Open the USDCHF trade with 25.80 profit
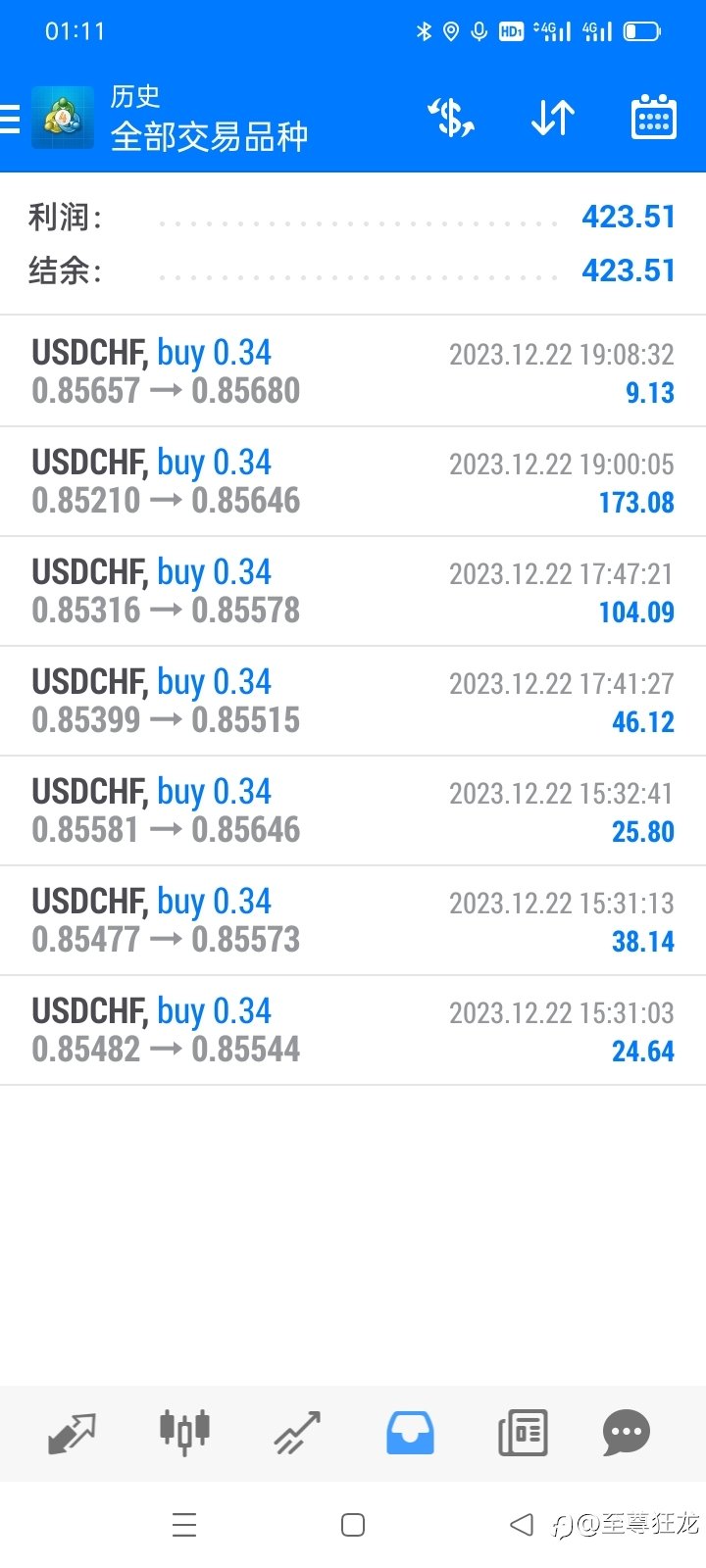 [x=353, y=810]
